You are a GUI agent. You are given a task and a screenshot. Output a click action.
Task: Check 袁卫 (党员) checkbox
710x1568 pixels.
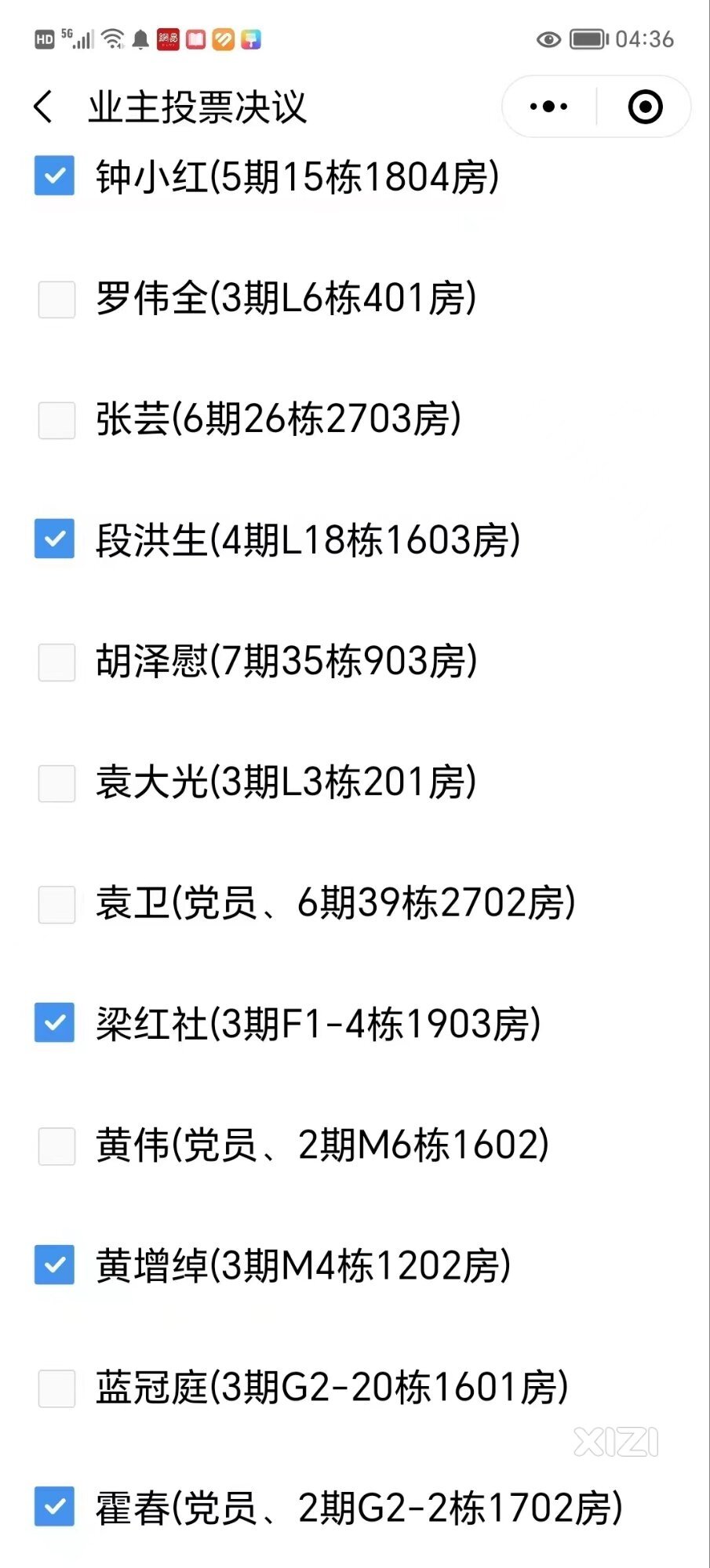coord(56,905)
